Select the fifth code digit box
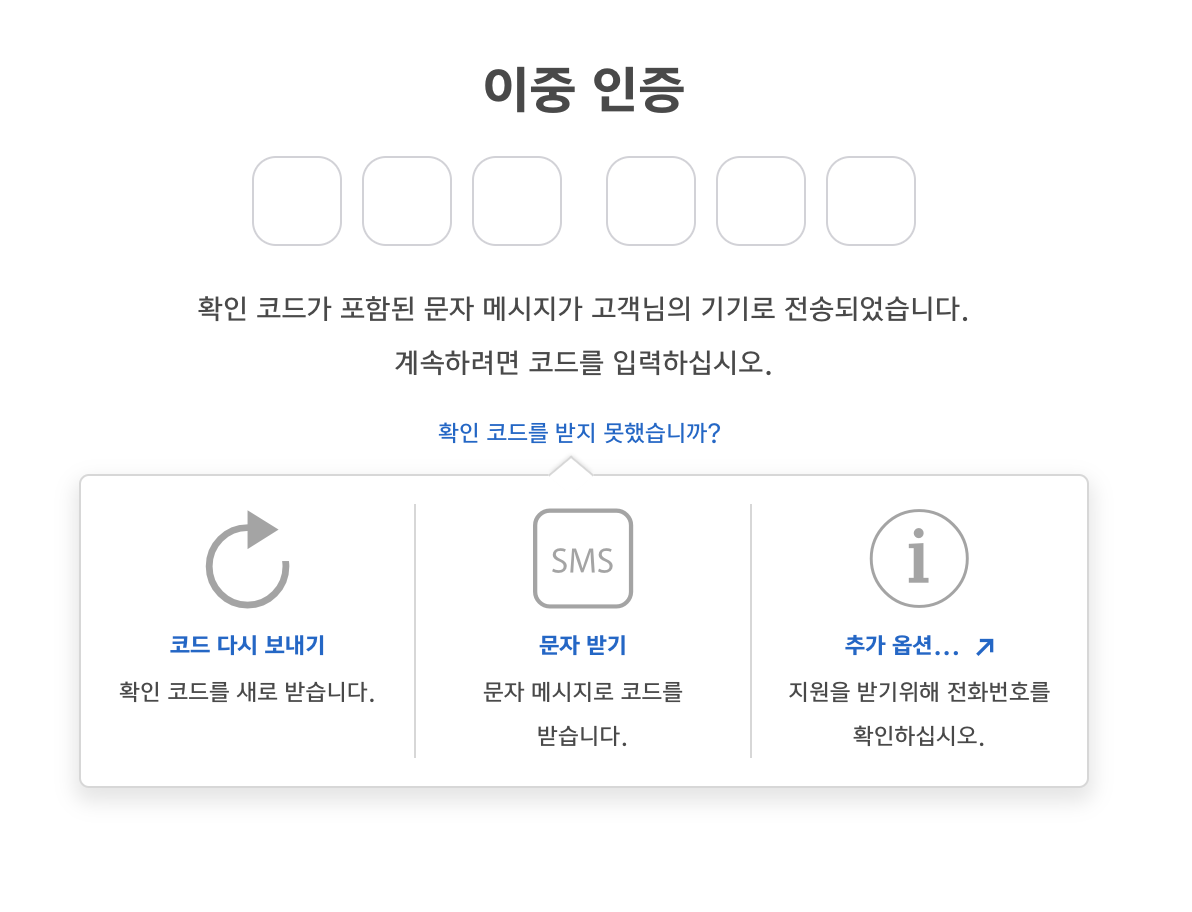Screen dimensions: 1192x912 click(x=761, y=201)
